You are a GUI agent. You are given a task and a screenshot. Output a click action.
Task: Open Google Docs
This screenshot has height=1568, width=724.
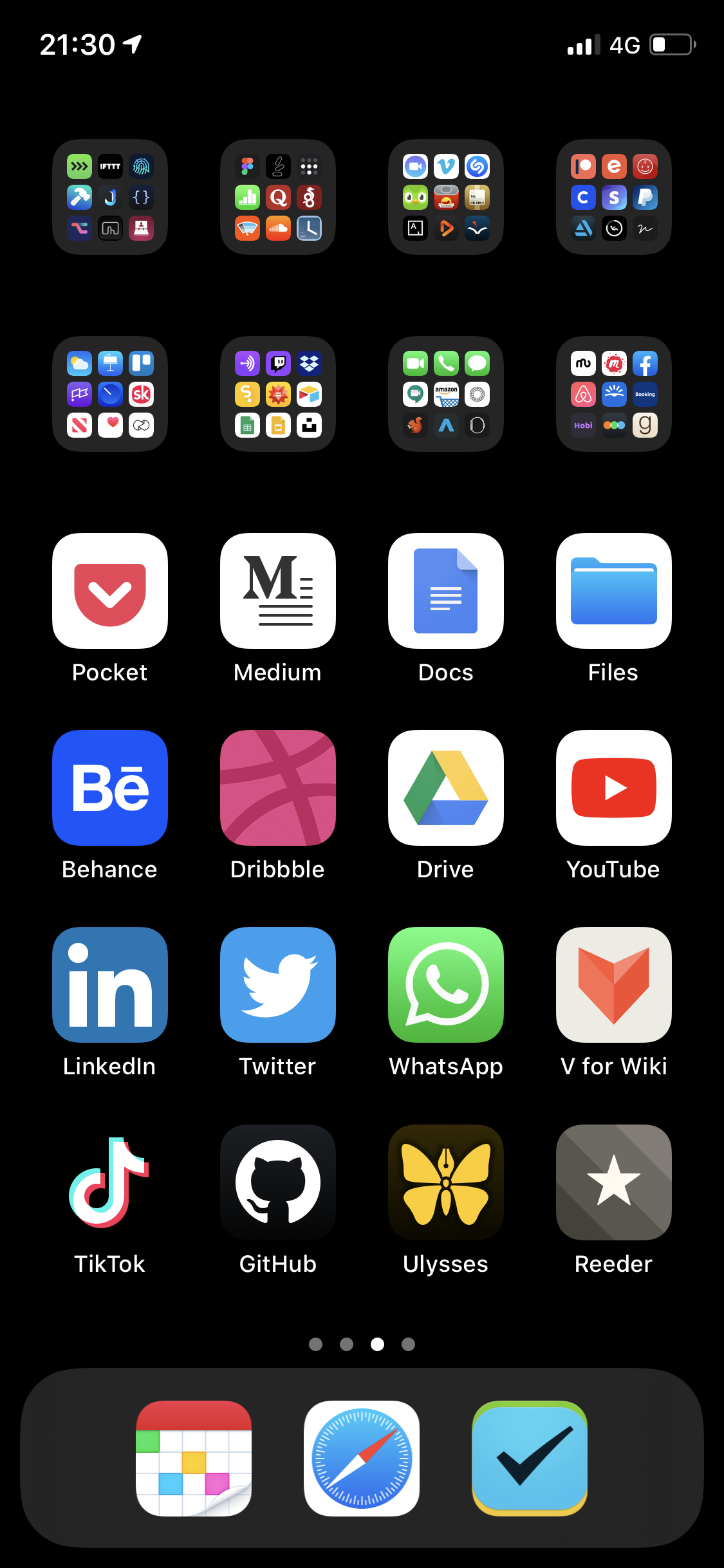pos(446,590)
